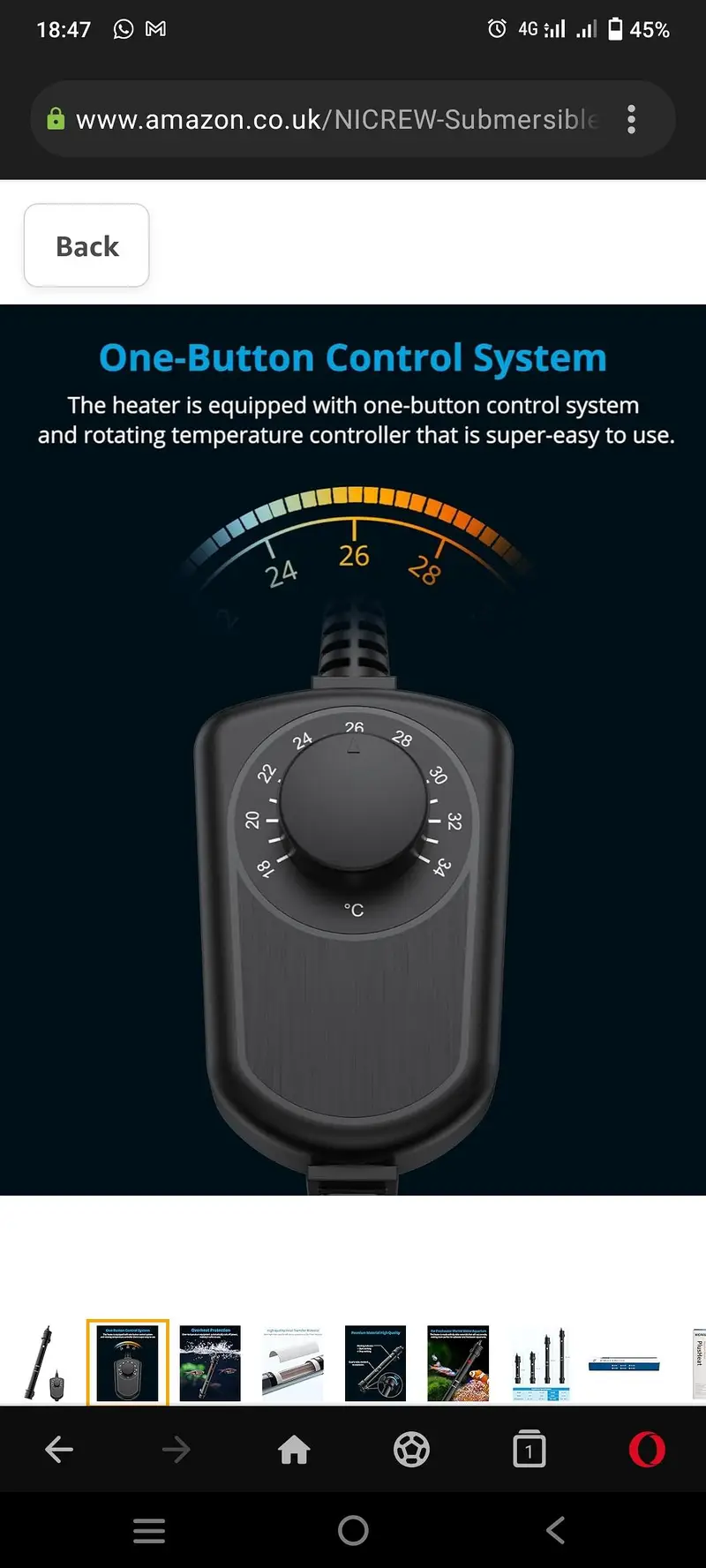Go to the phone home screen
The width and height of the screenshot is (706, 1568).
coord(353,1531)
